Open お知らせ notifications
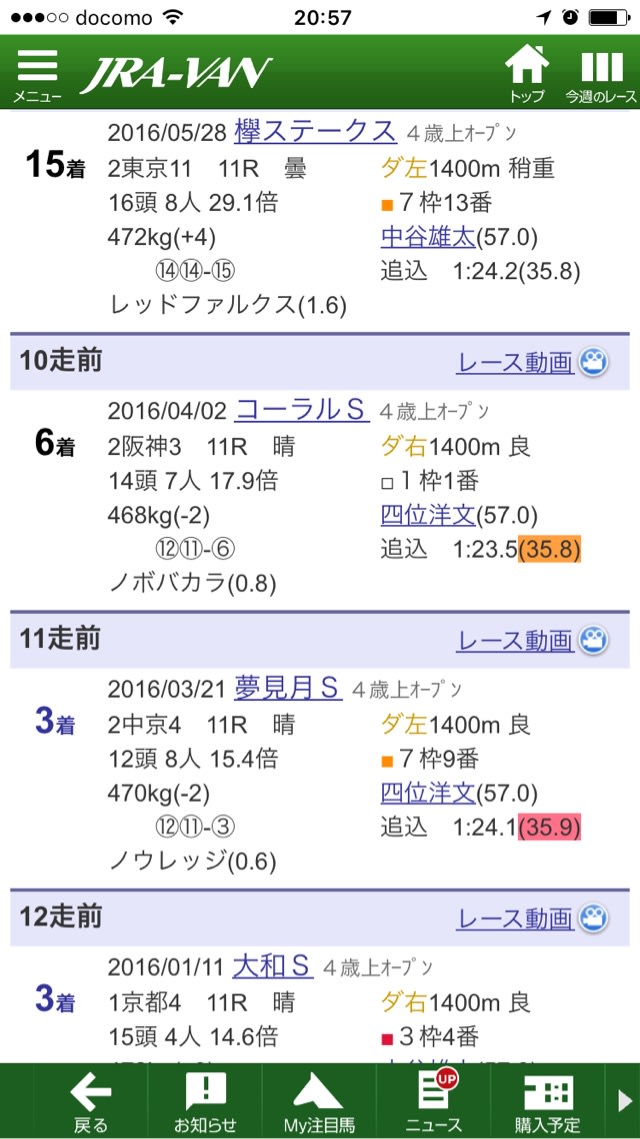This screenshot has height=1139, width=640. [x=205, y=1101]
